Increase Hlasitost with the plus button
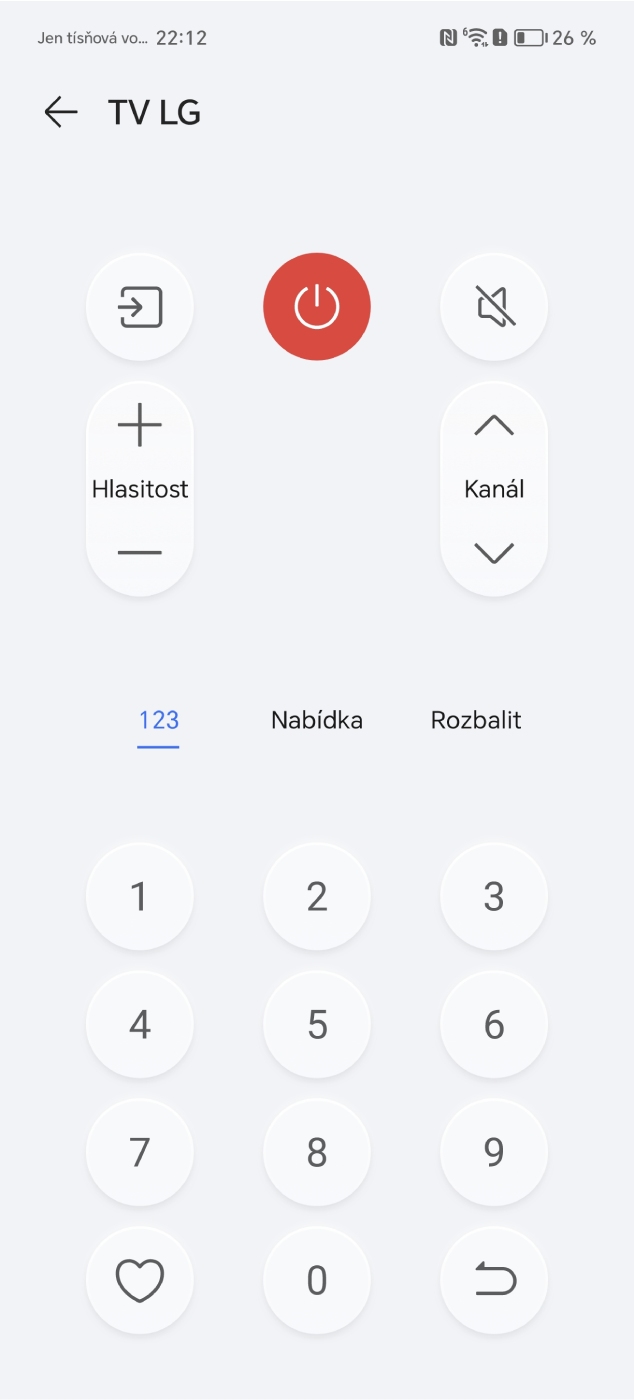634x1400 pixels. coord(140,426)
